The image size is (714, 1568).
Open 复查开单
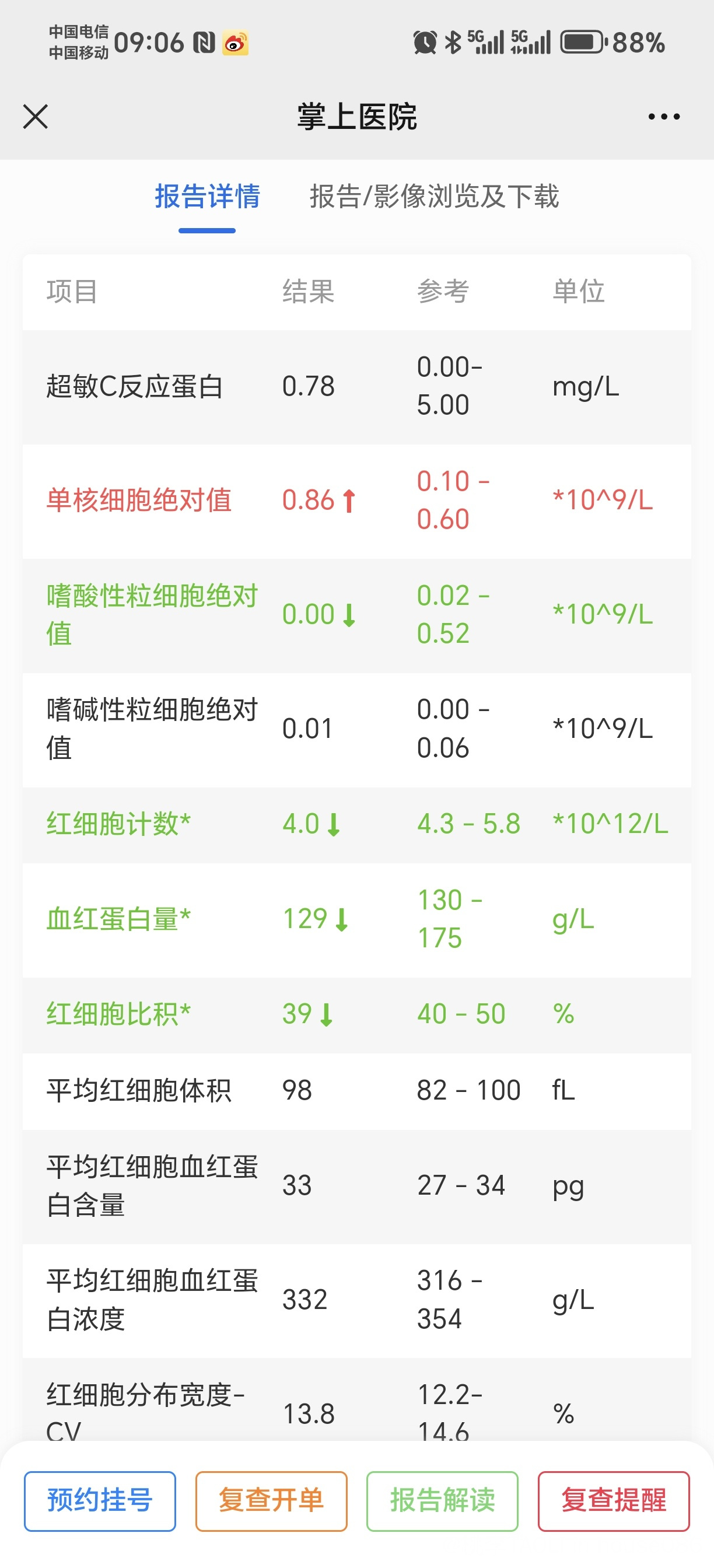tap(271, 1500)
